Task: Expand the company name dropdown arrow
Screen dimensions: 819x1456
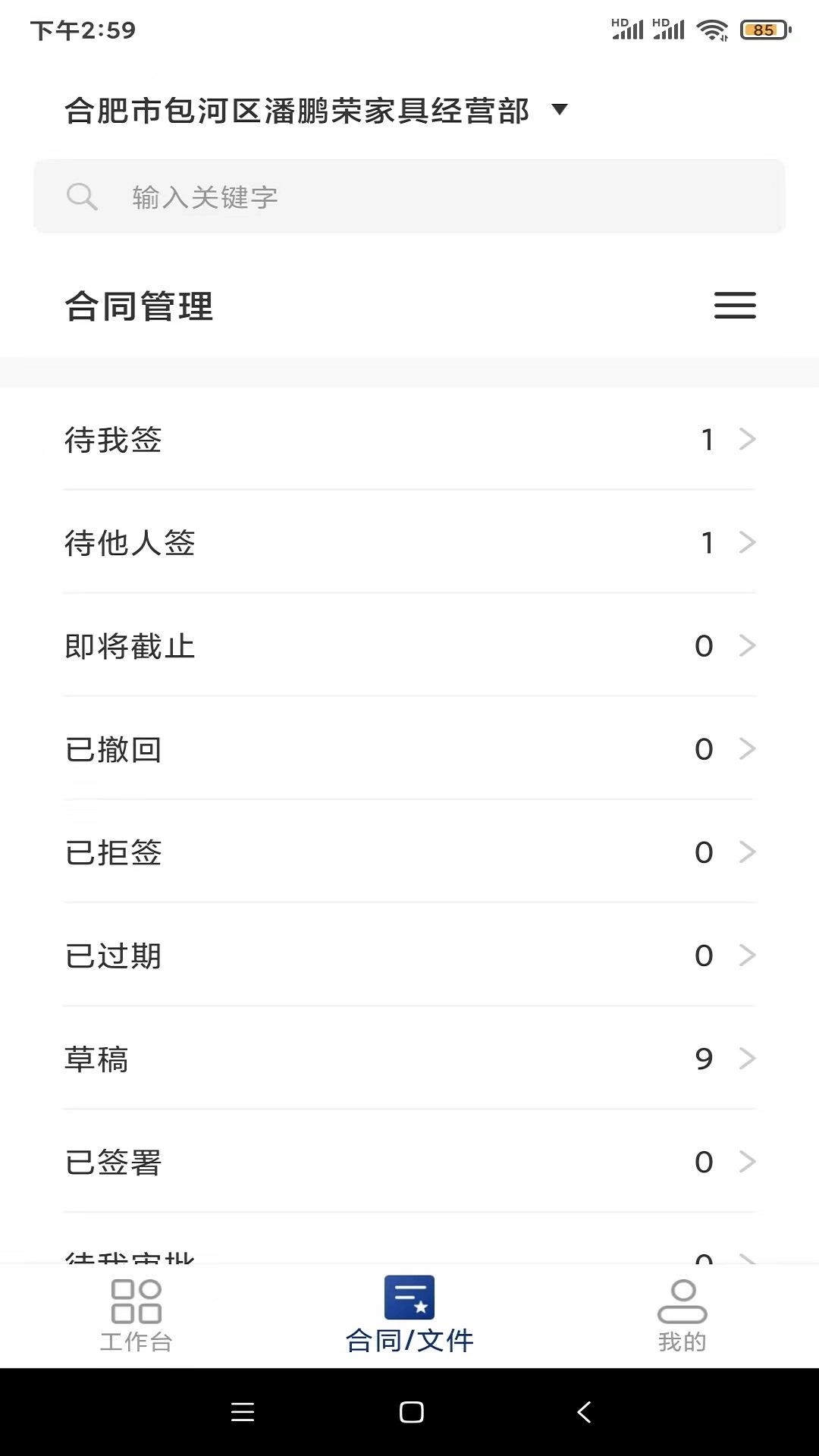Action: [x=559, y=111]
